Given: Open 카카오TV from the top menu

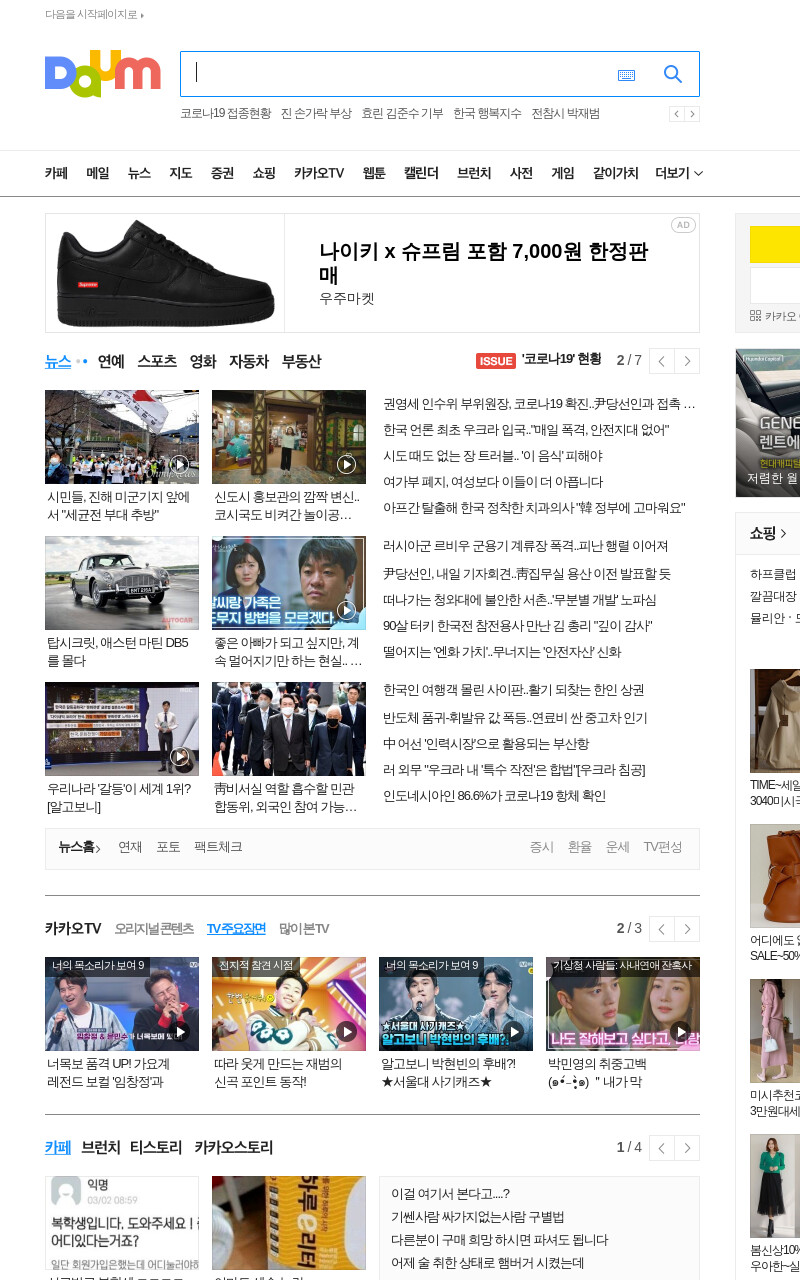Looking at the screenshot, I should tap(319, 173).
